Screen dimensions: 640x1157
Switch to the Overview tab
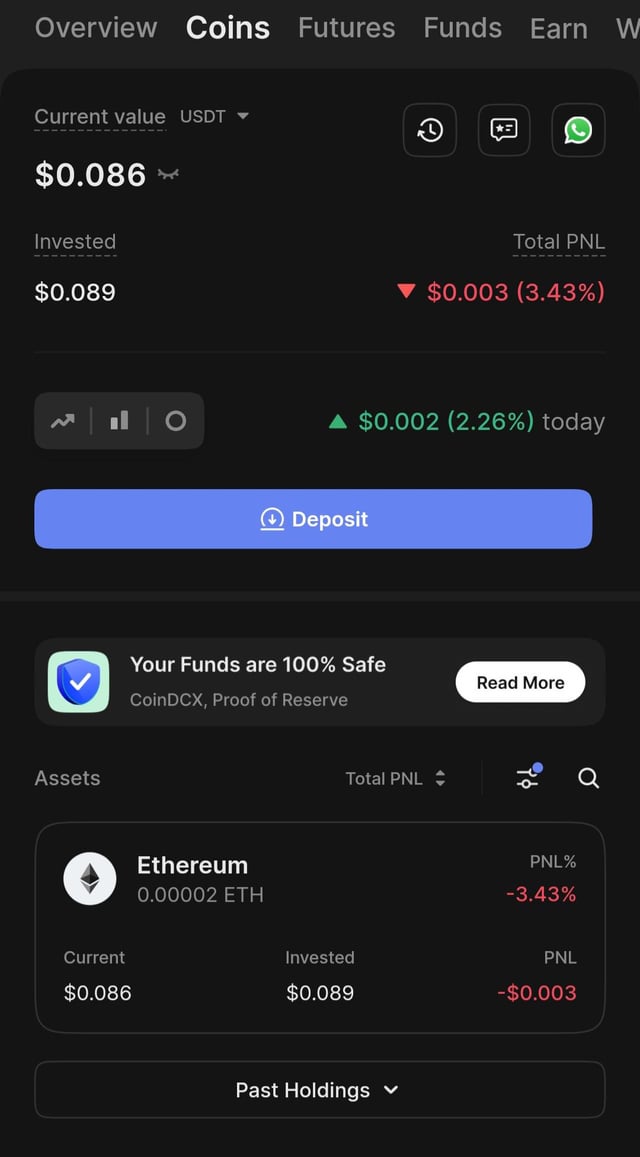(96, 28)
